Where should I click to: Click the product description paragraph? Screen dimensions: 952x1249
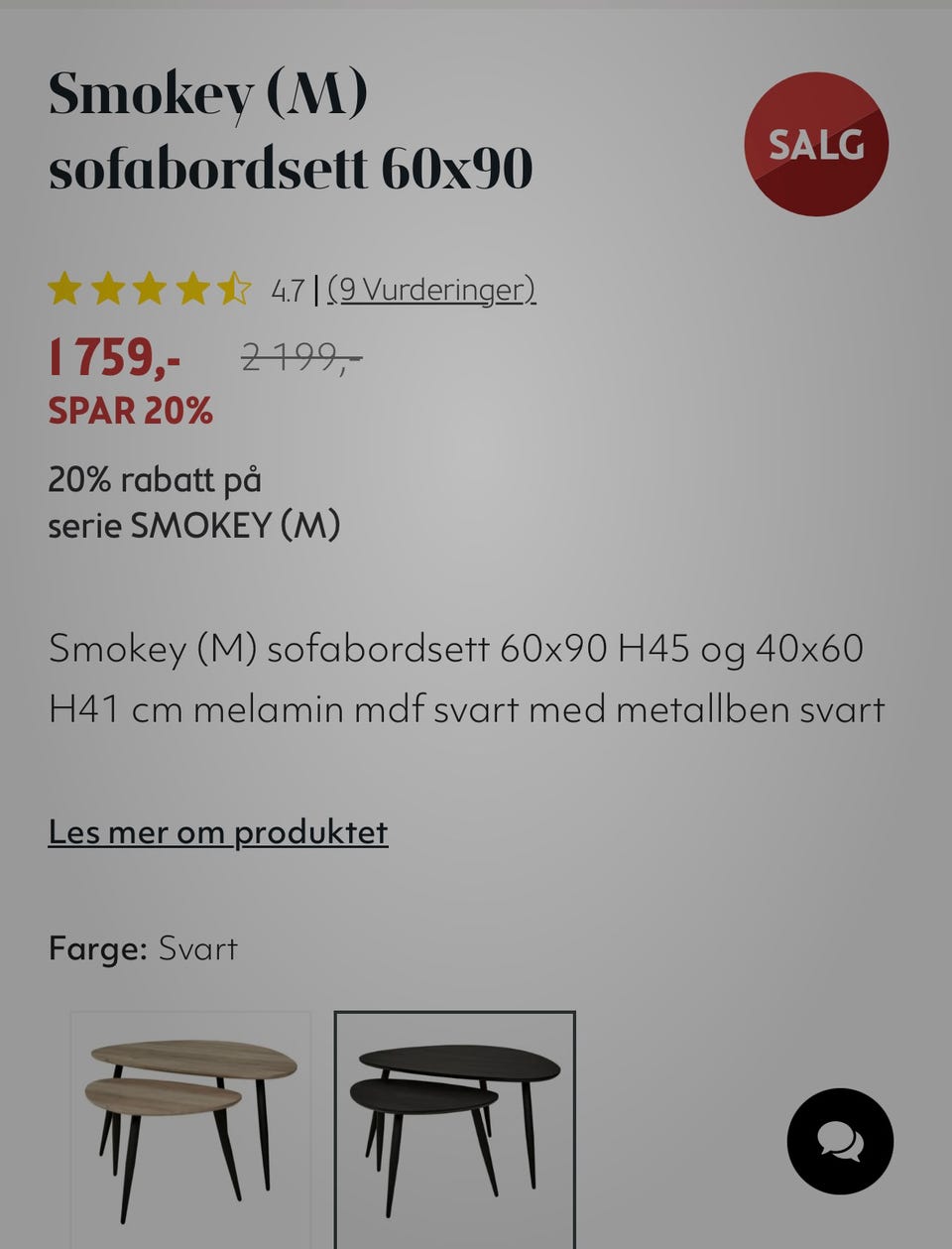pos(466,679)
